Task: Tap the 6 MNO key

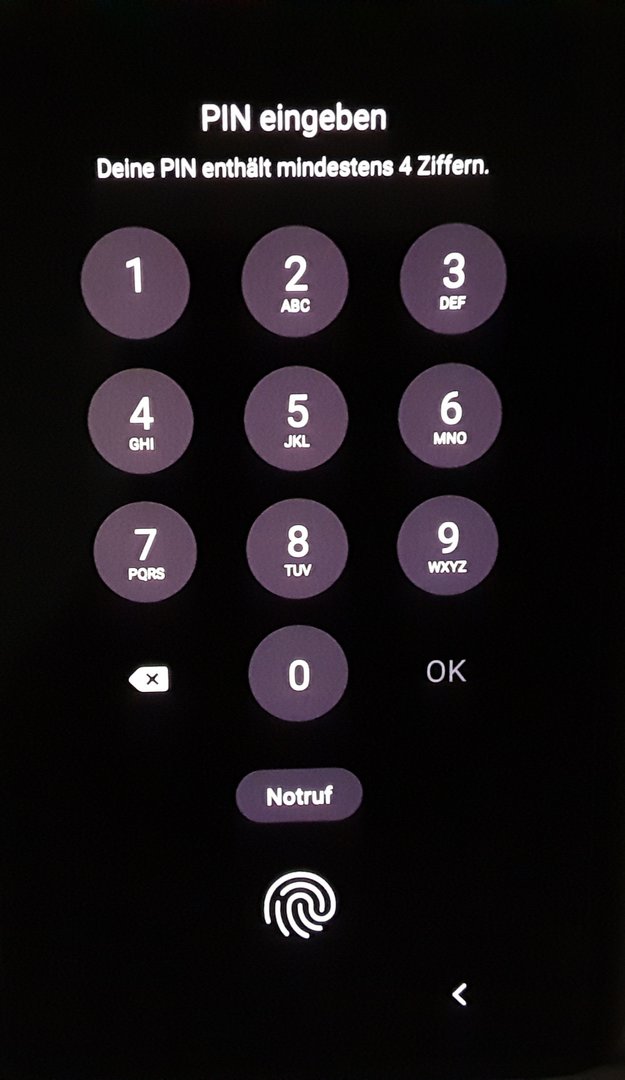Action: point(450,415)
